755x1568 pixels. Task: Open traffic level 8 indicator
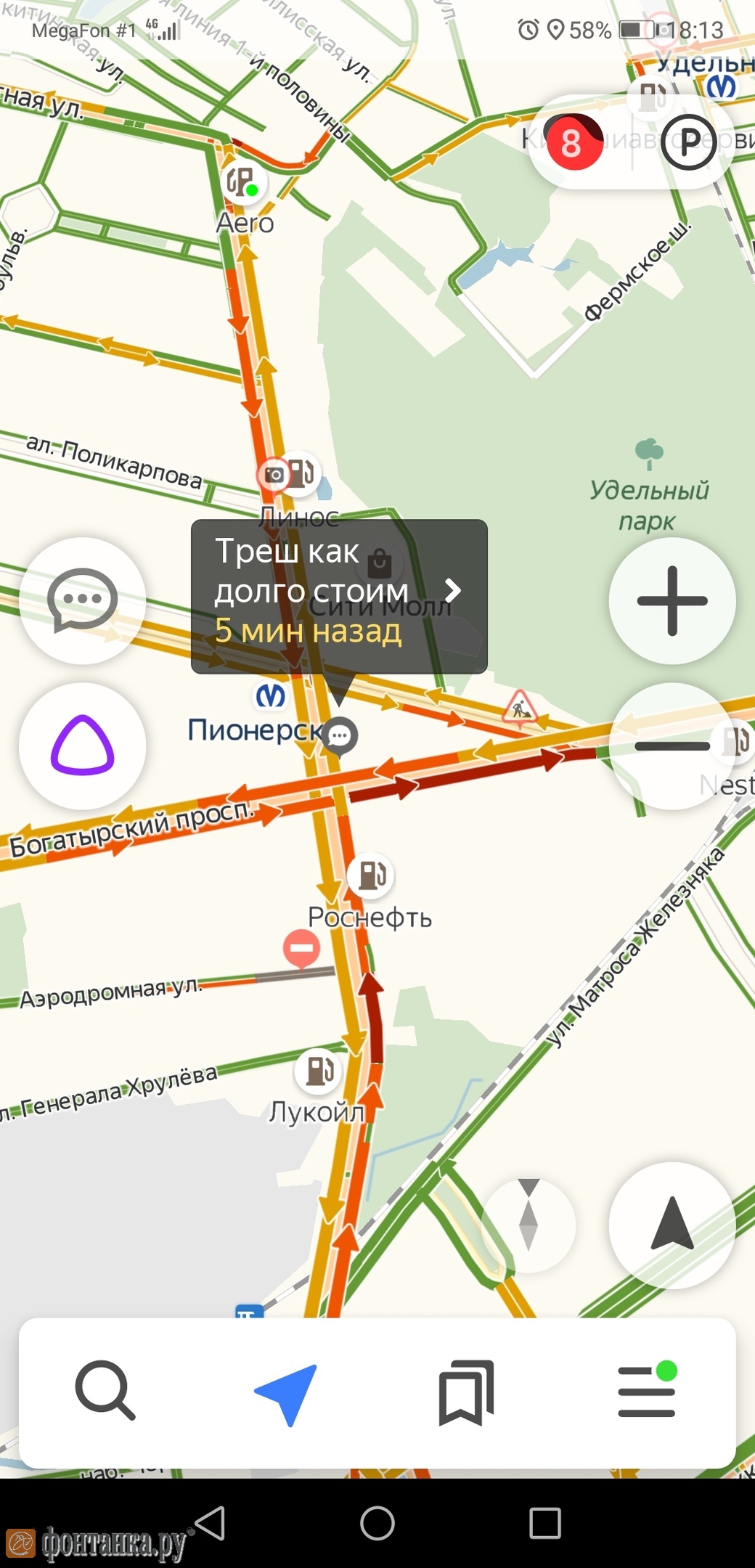574,142
